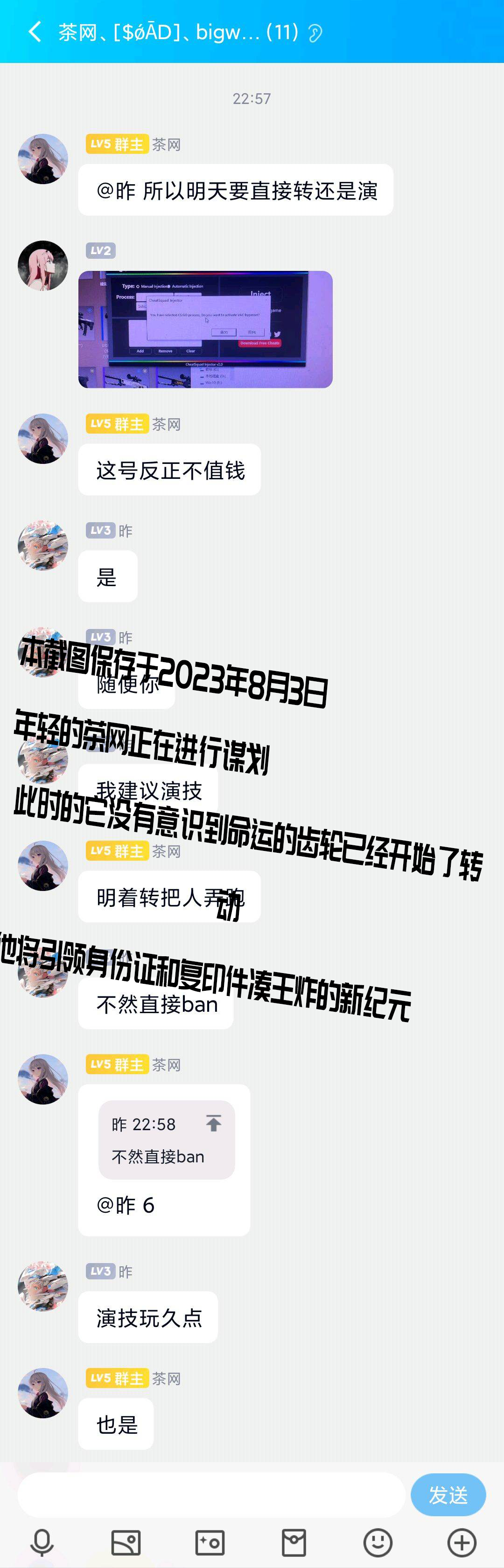The width and height of the screenshot is (504, 1568).
Task: Tap the 发送 send button
Action: tap(448, 1494)
